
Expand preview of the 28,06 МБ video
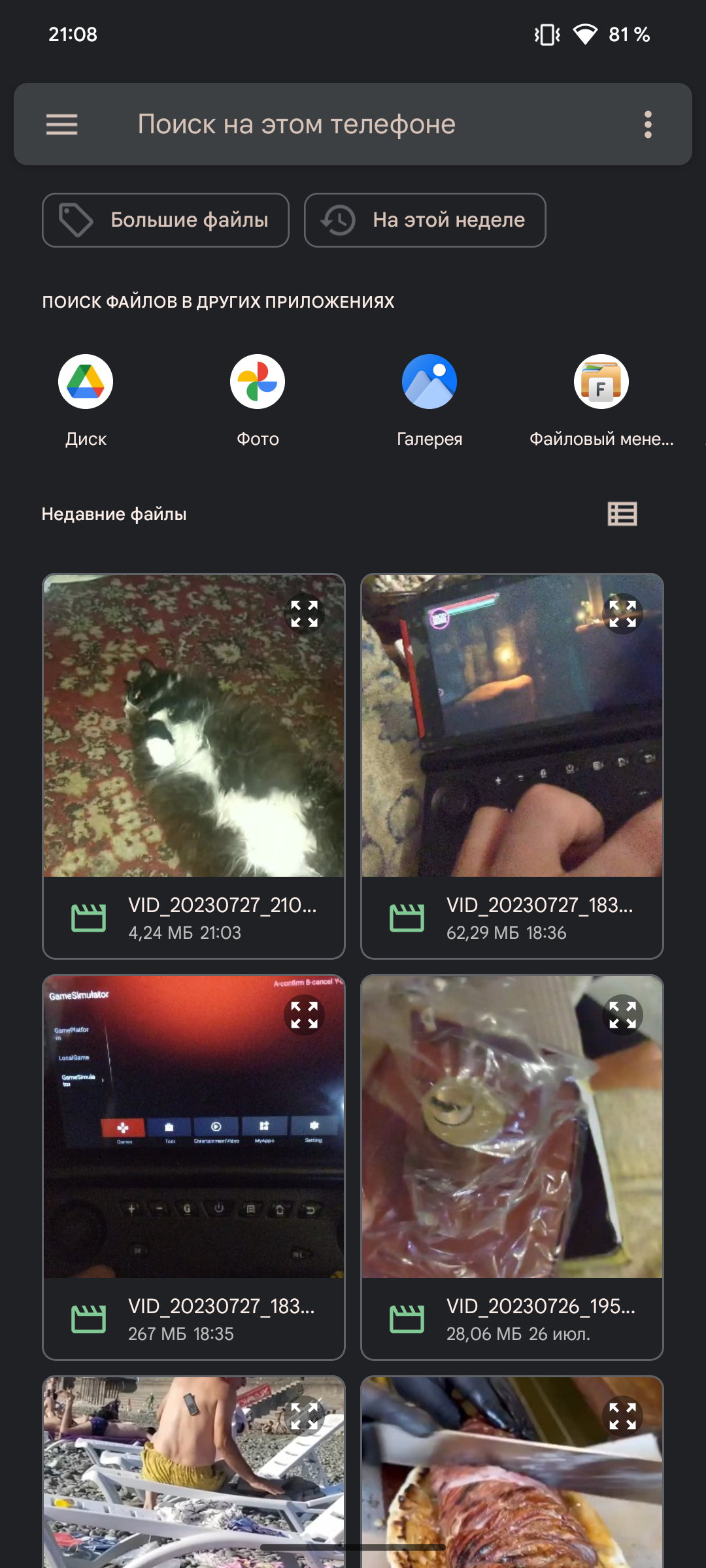click(x=622, y=1015)
